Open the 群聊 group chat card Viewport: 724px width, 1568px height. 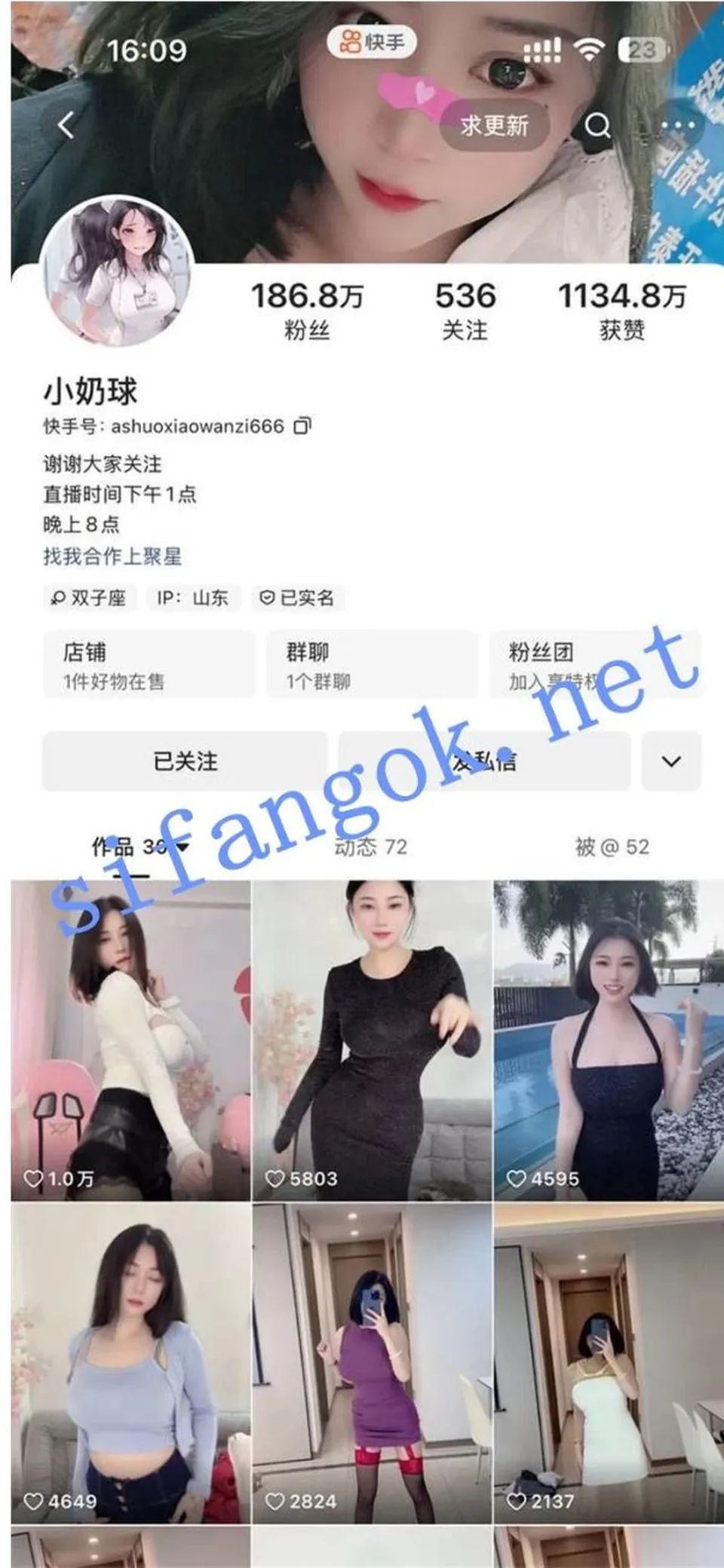pyautogui.click(x=372, y=665)
